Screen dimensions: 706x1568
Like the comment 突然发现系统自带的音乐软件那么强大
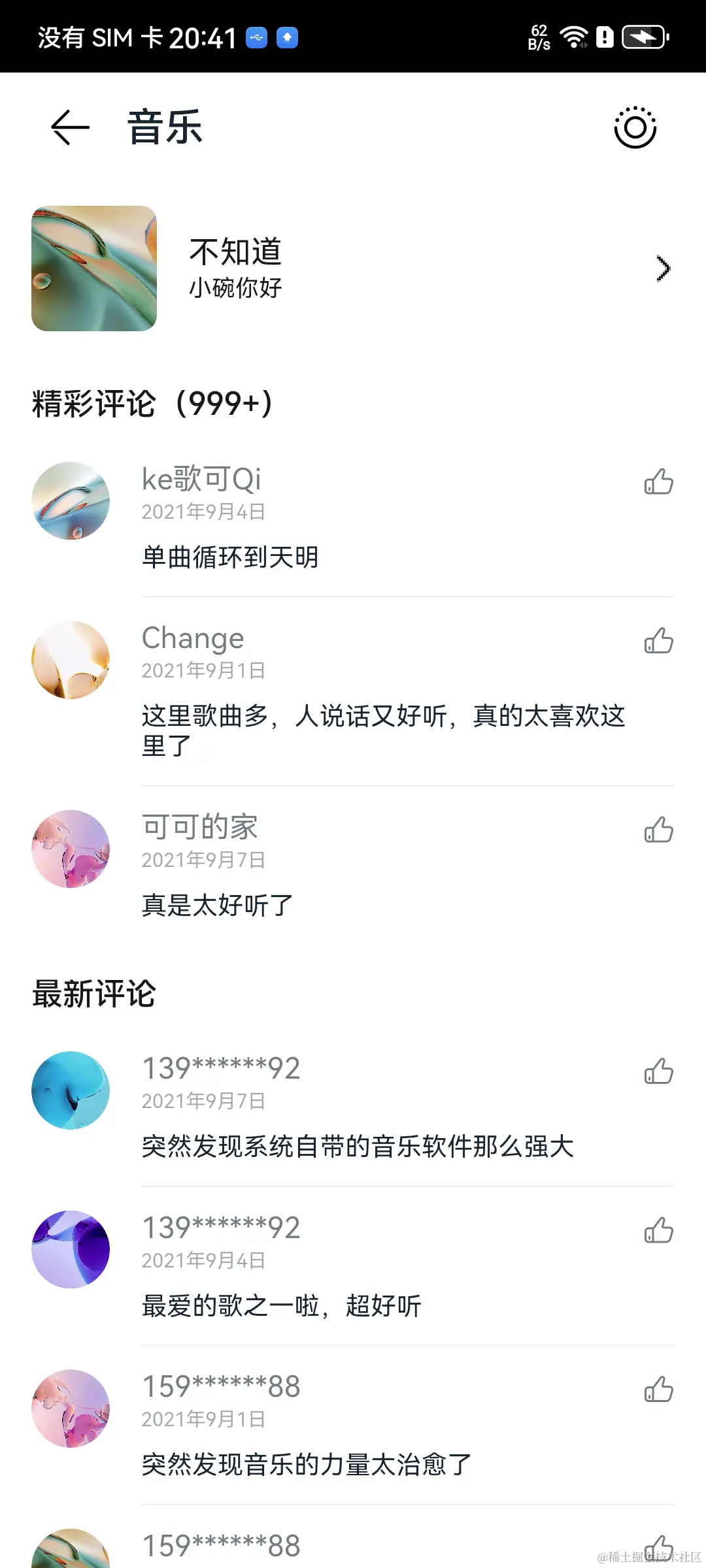tap(658, 1071)
